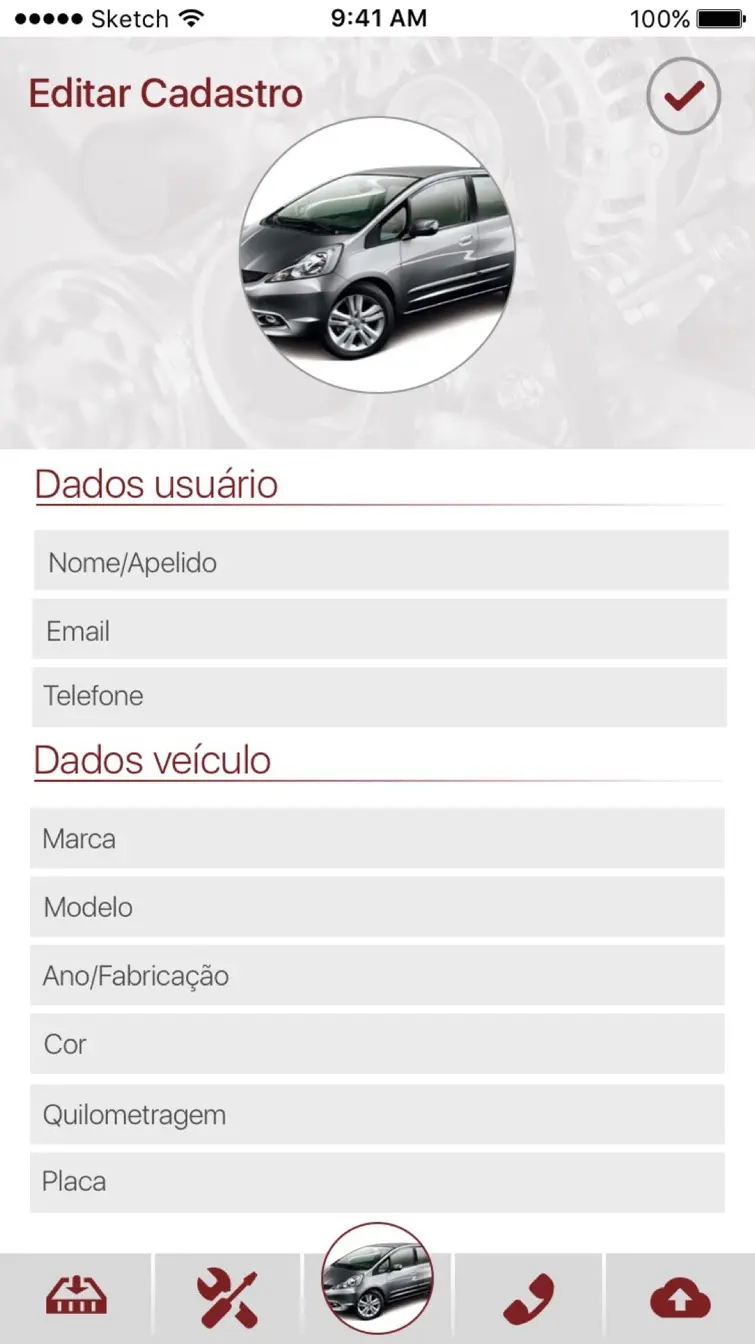Tap the Telefone field
Screen dimensions: 755x1344
coord(379,697)
